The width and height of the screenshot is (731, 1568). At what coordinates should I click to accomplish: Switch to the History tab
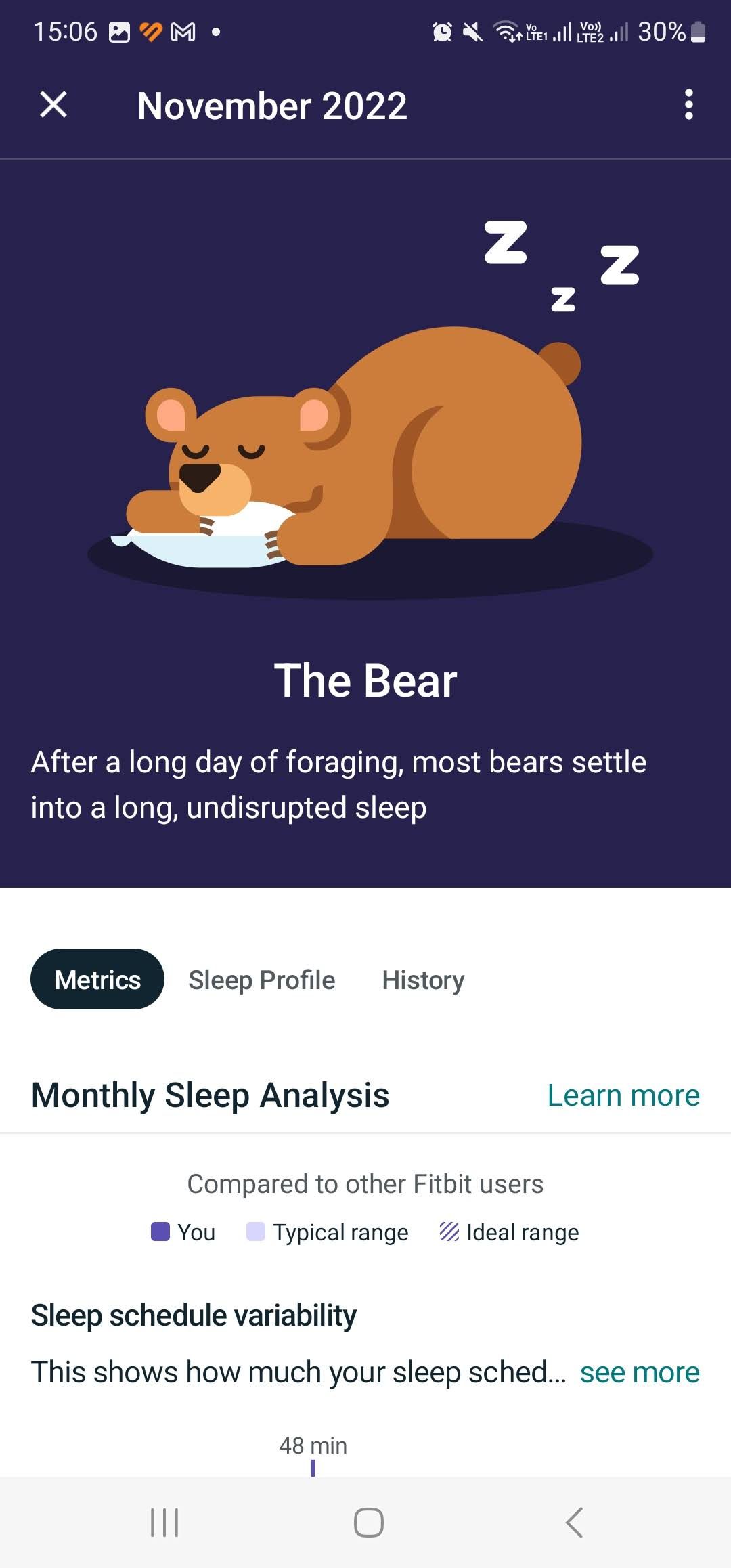pyautogui.click(x=423, y=980)
